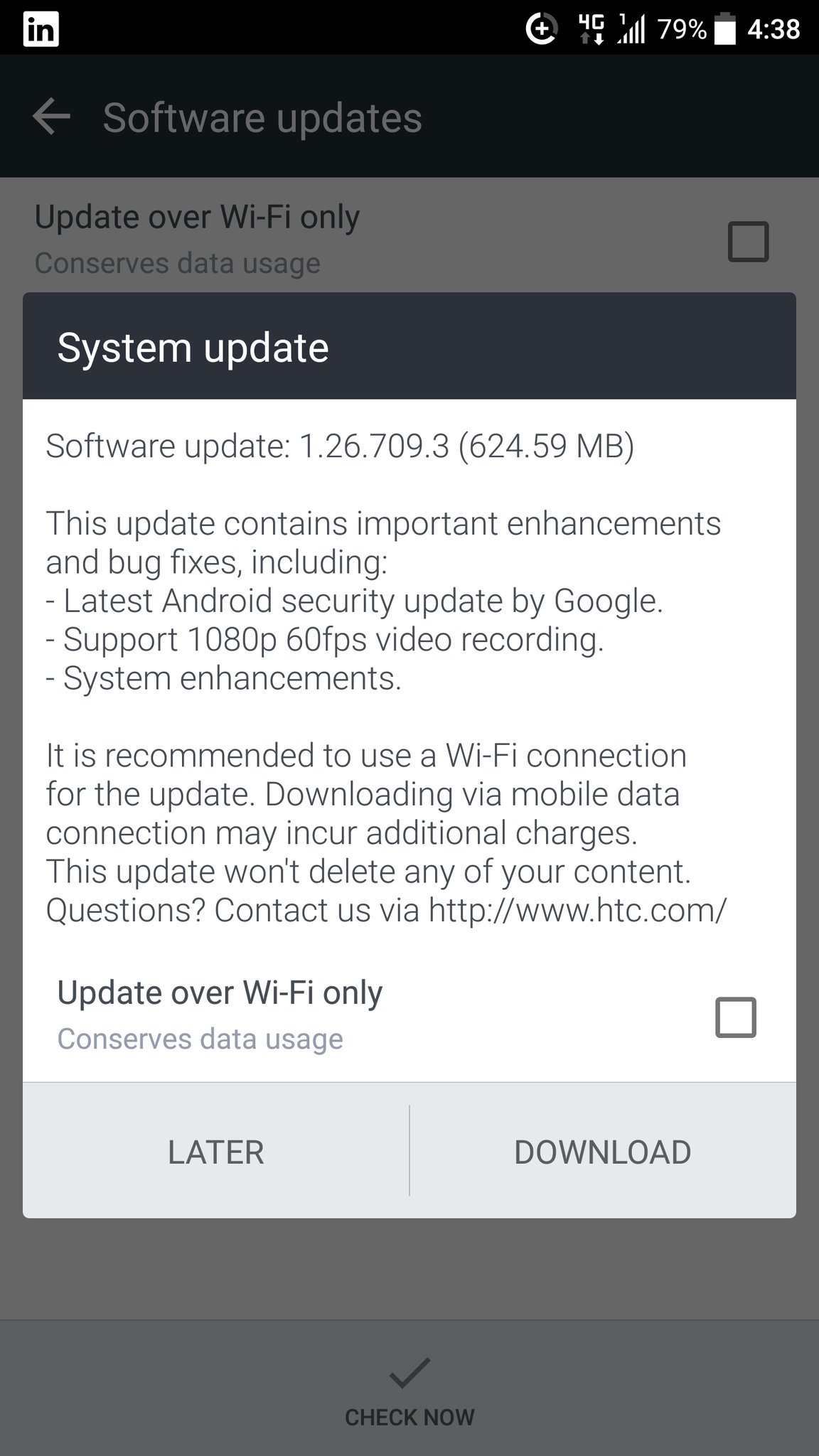819x1456 pixels.
Task: Postpone the update with LATER
Action: point(216,1151)
